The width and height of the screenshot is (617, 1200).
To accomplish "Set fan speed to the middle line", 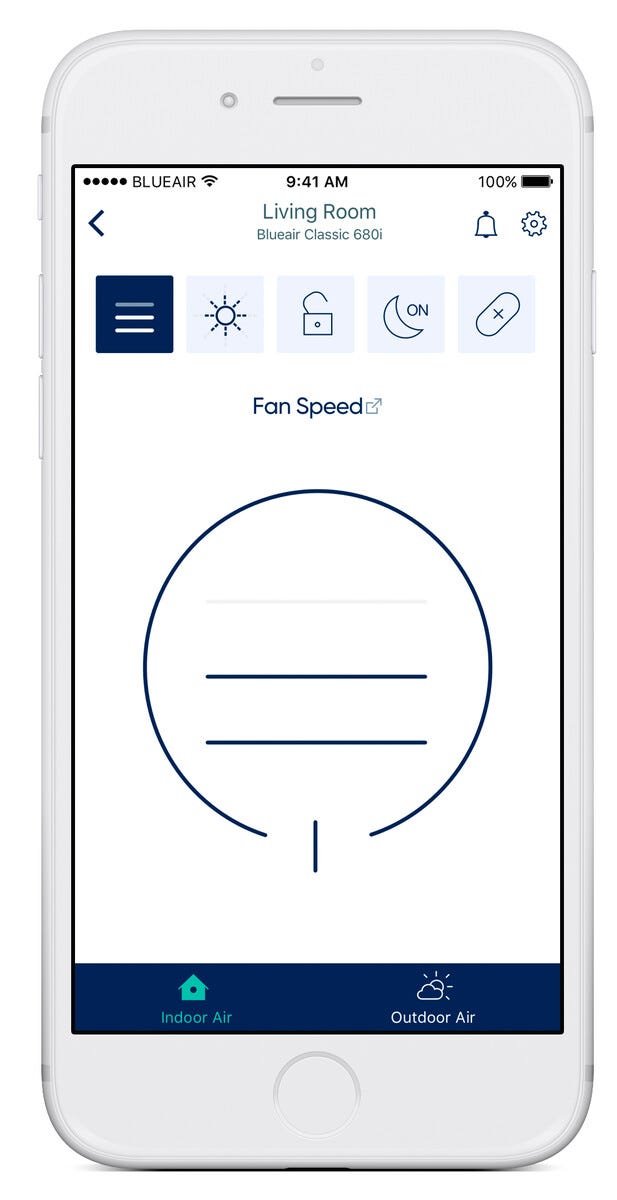I will click(316, 677).
